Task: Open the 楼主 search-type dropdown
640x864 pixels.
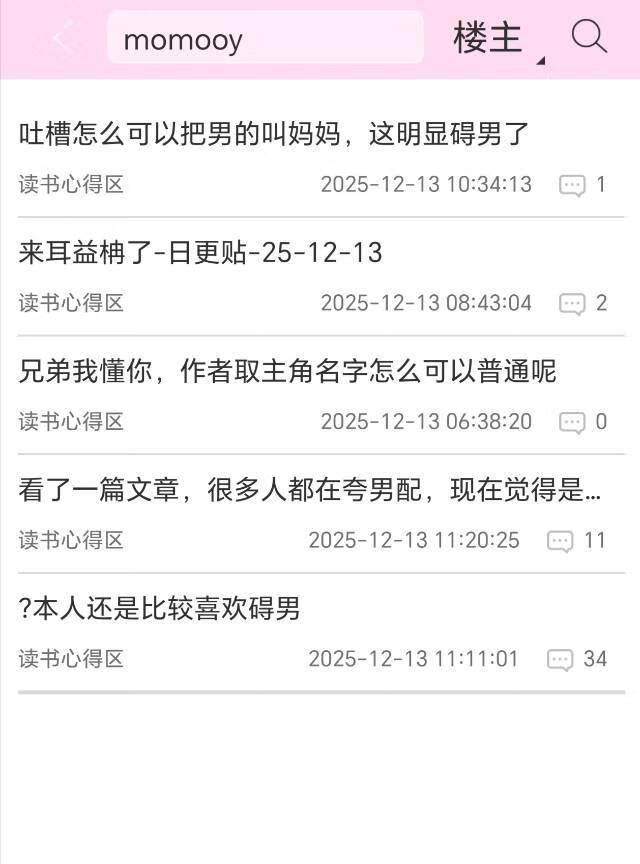Action: (497, 39)
